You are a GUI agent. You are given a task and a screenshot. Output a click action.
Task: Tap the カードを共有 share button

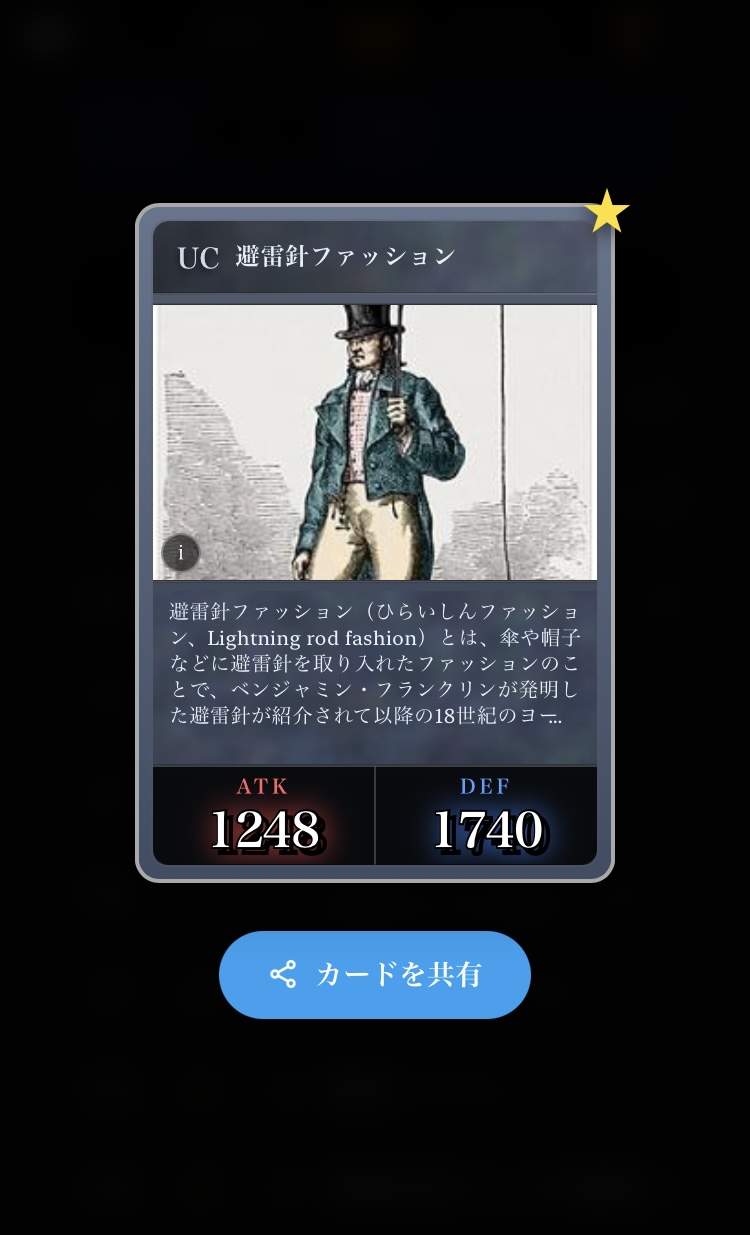coord(375,975)
